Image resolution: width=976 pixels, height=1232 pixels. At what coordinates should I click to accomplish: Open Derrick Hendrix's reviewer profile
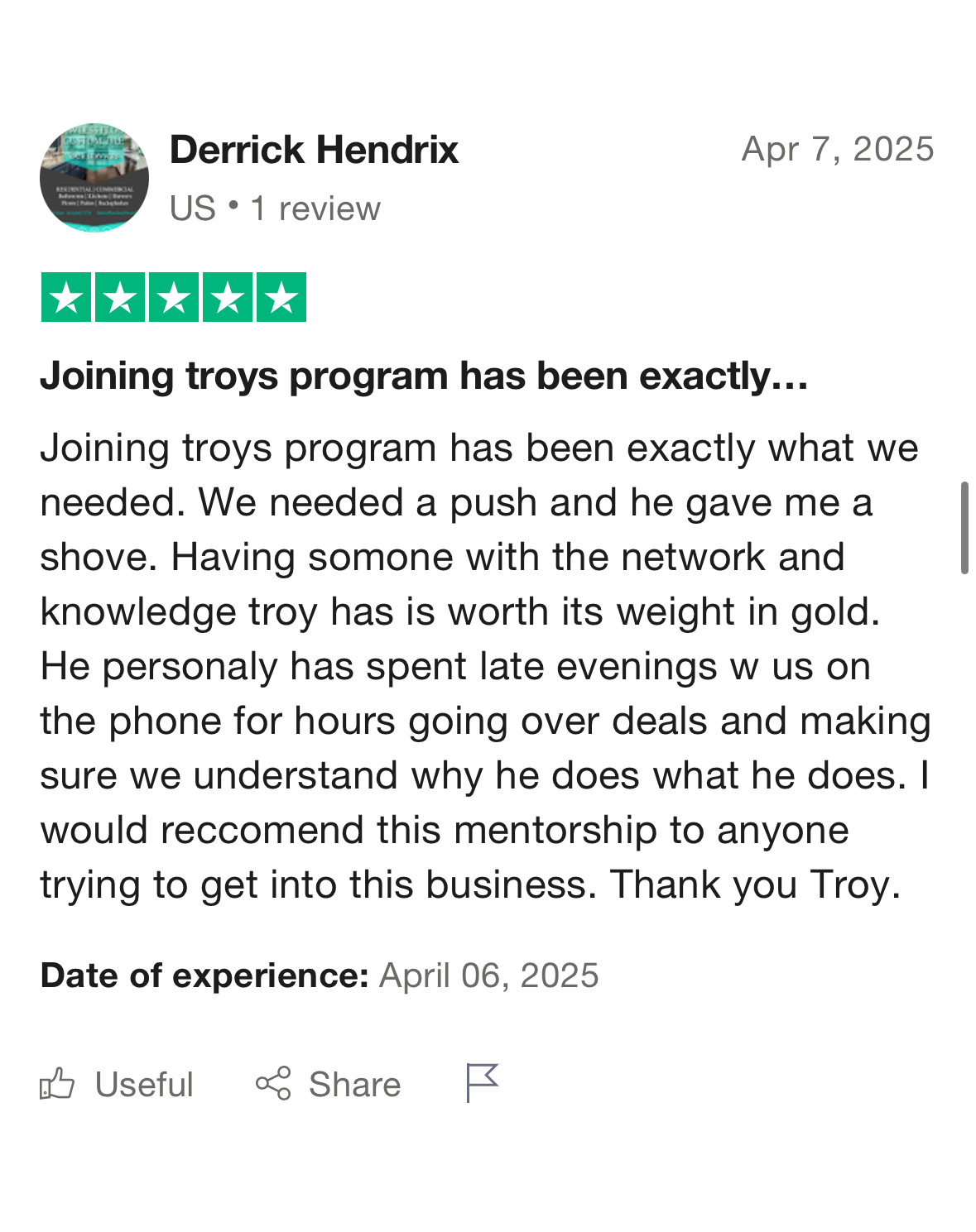[x=314, y=150]
